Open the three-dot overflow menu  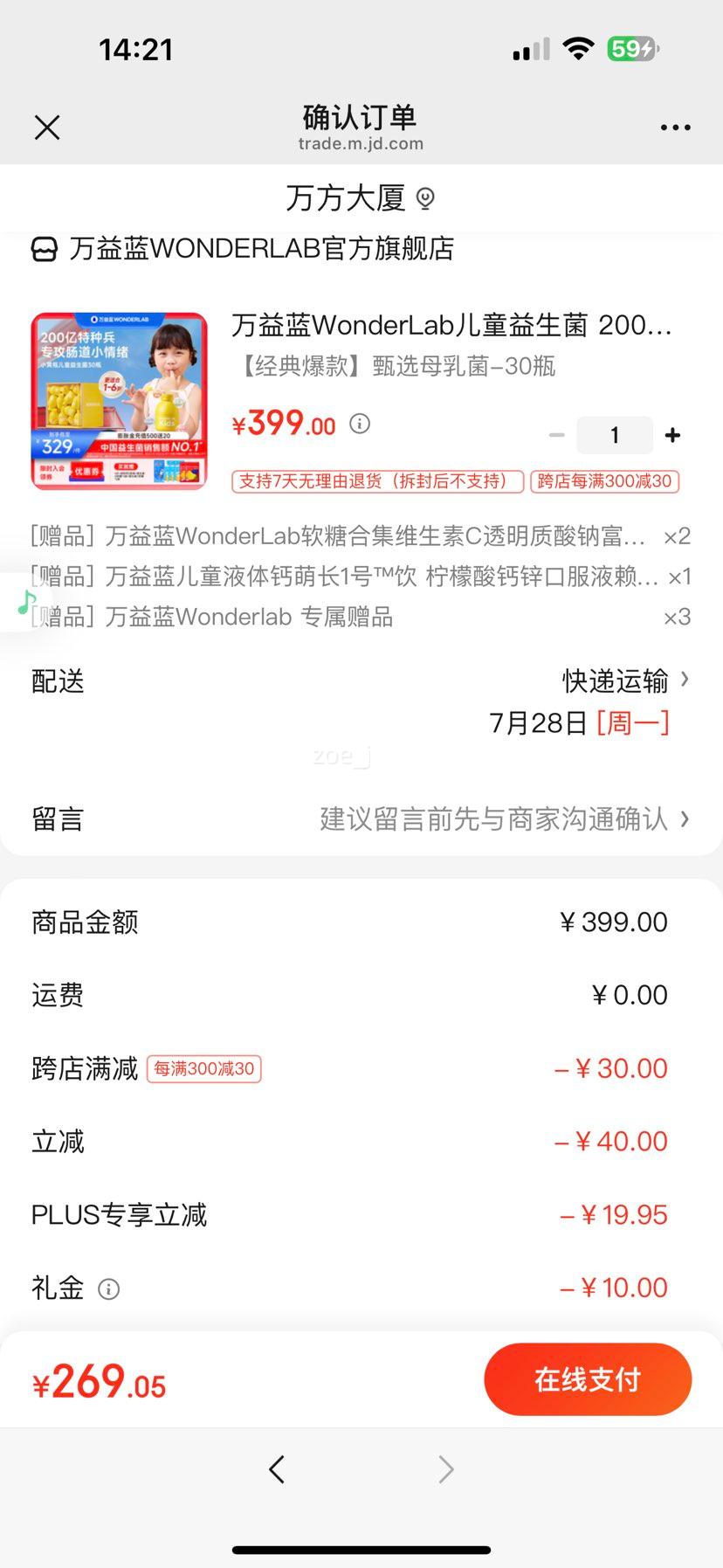tap(675, 128)
